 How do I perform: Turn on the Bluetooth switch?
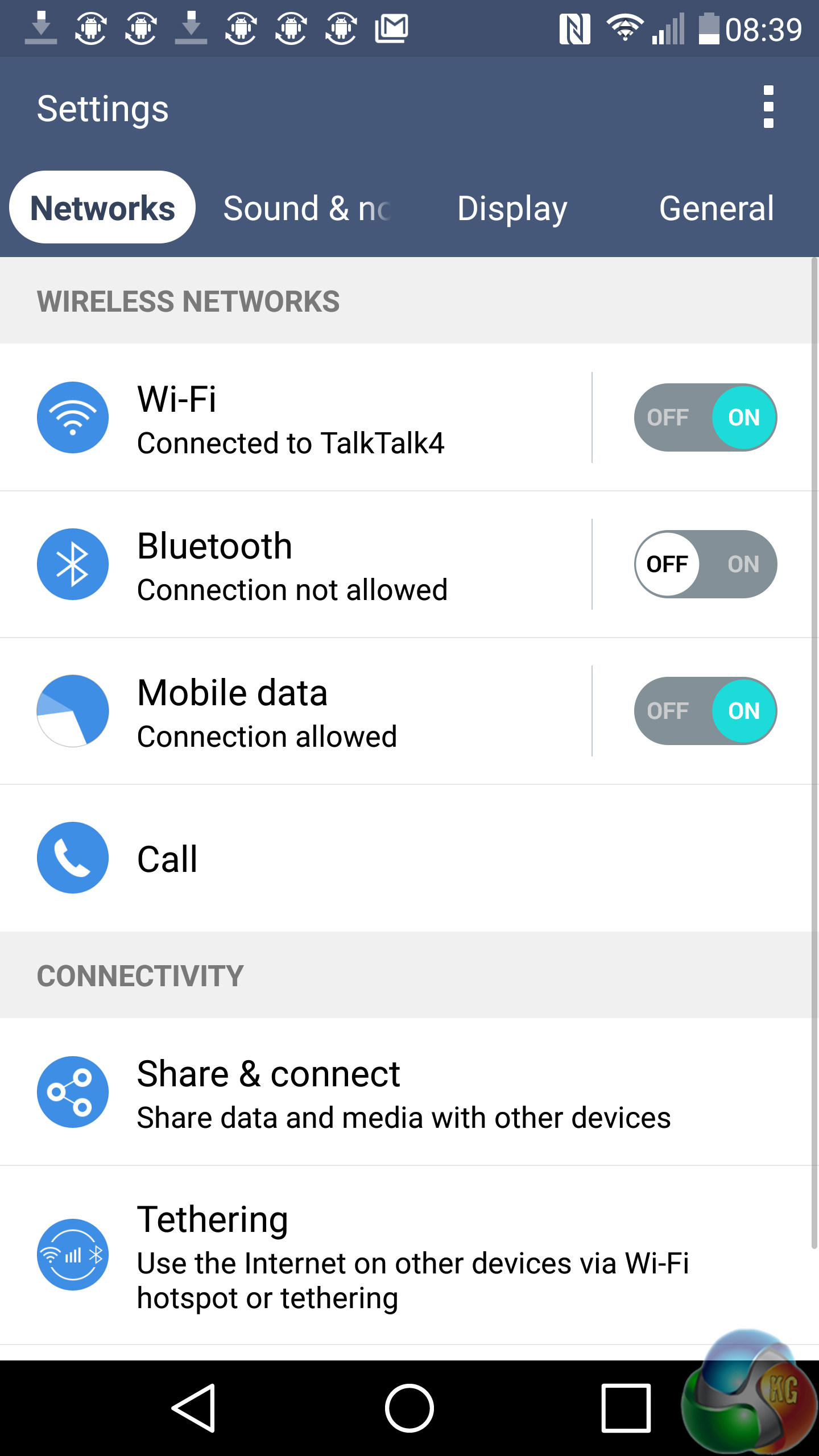[705, 565]
